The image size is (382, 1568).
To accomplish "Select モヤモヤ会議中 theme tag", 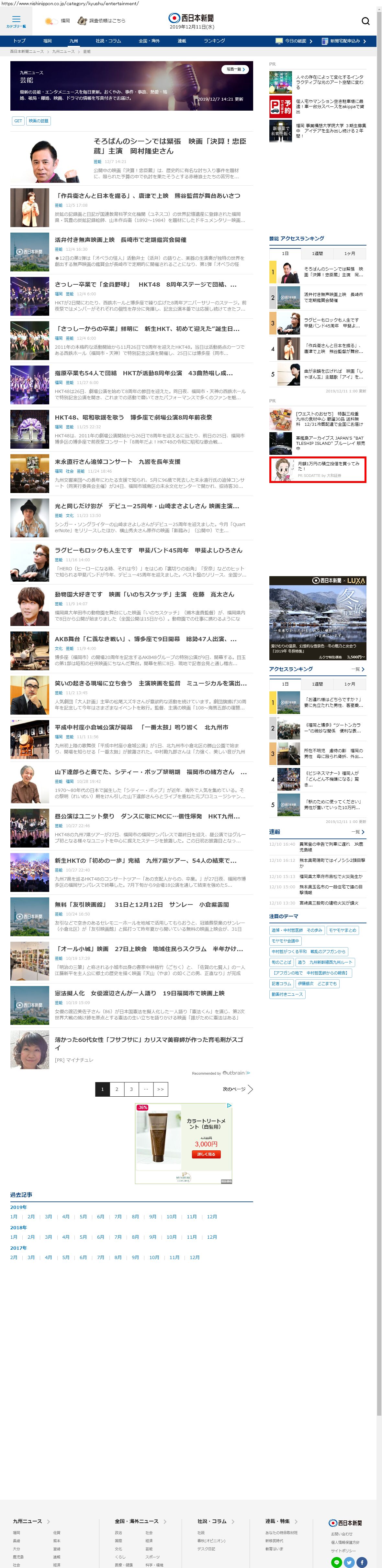I will [285, 940].
